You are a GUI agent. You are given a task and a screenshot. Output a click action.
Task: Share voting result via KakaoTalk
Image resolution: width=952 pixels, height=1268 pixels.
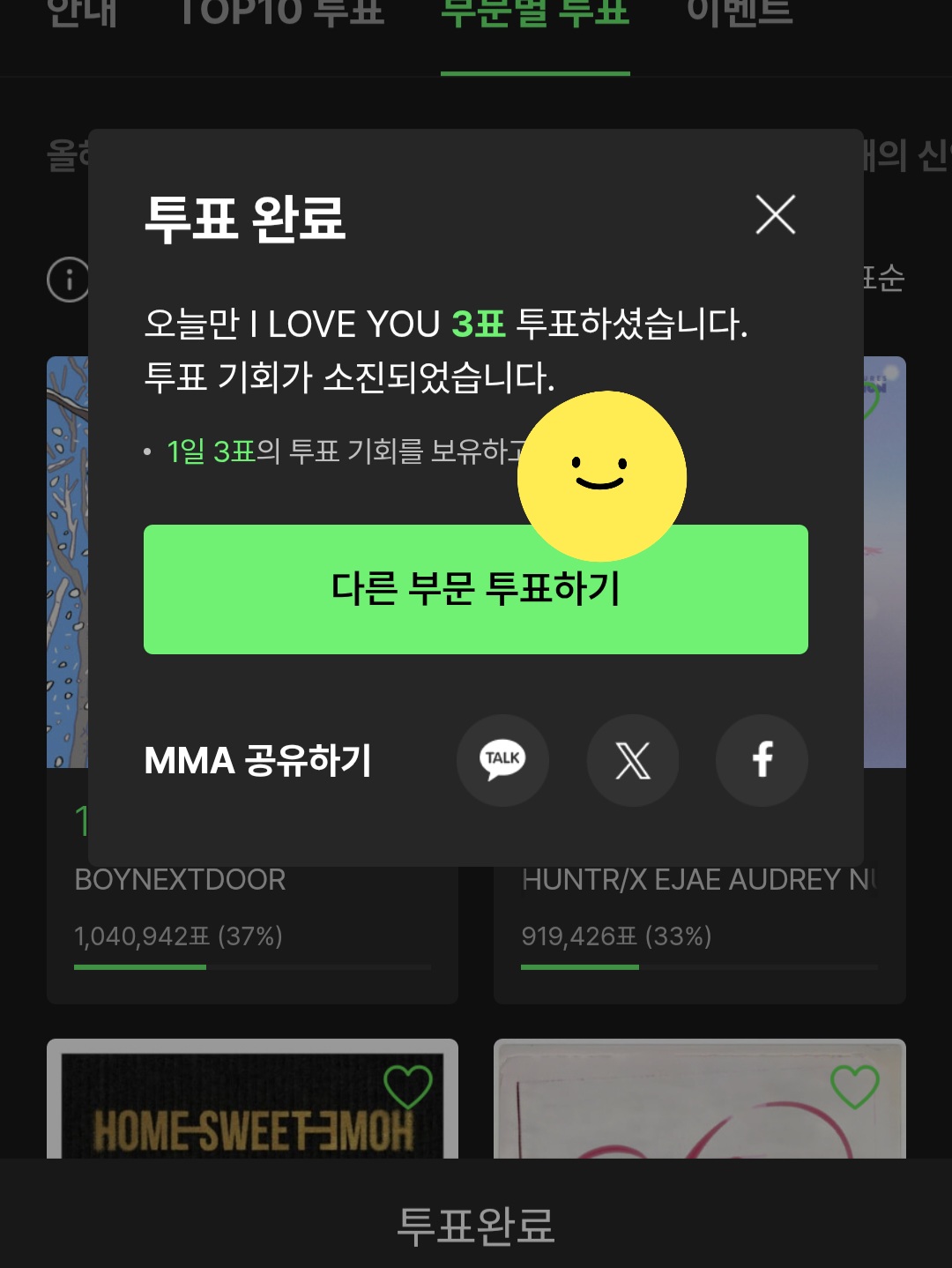coord(502,760)
